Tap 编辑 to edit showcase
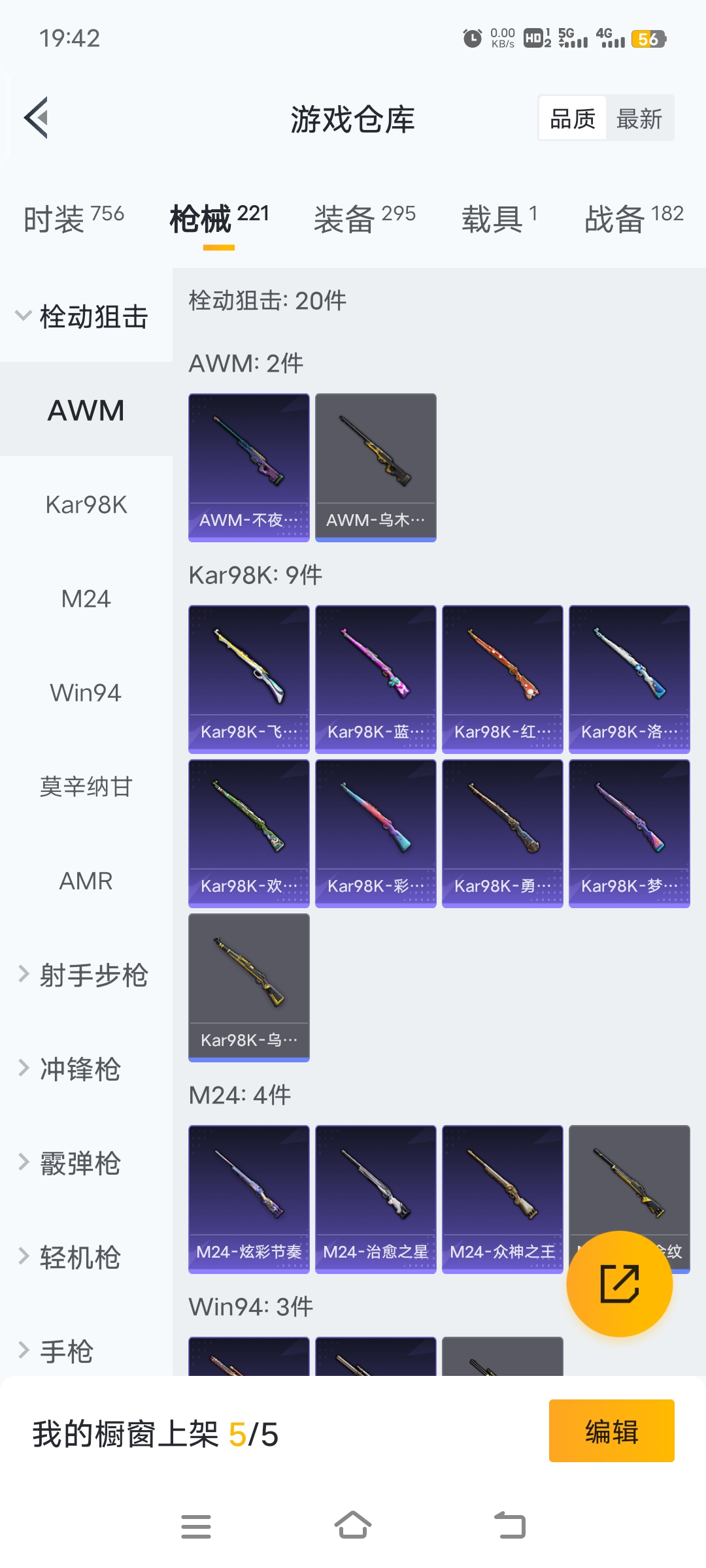 click(611, 1431)
